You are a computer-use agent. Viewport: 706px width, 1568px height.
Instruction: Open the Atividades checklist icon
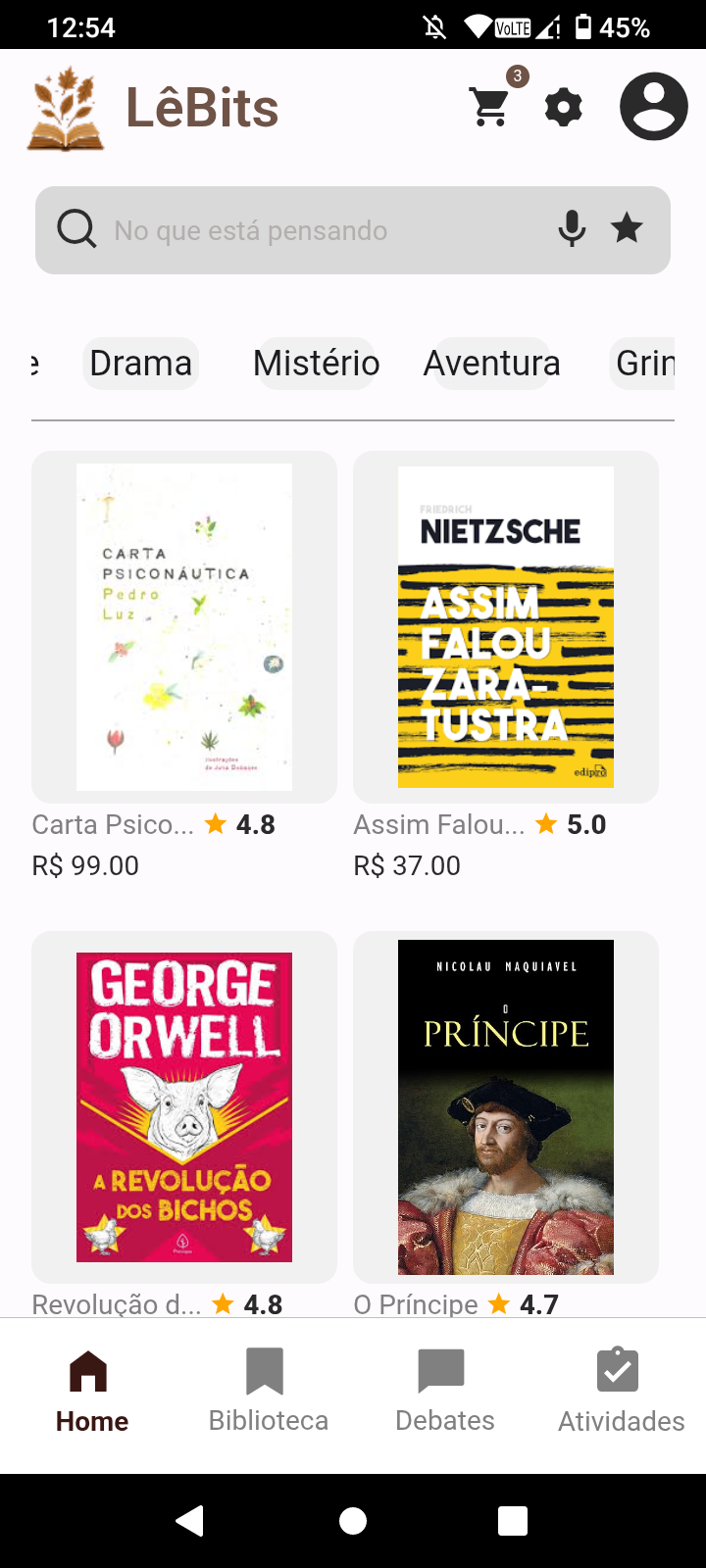point(621,1372)
